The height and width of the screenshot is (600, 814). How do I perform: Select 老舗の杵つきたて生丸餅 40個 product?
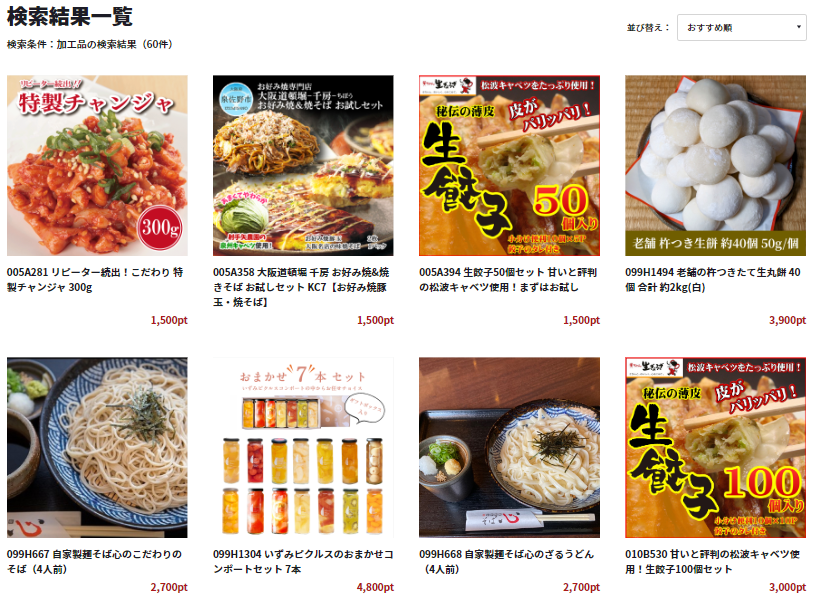point(715,166)
